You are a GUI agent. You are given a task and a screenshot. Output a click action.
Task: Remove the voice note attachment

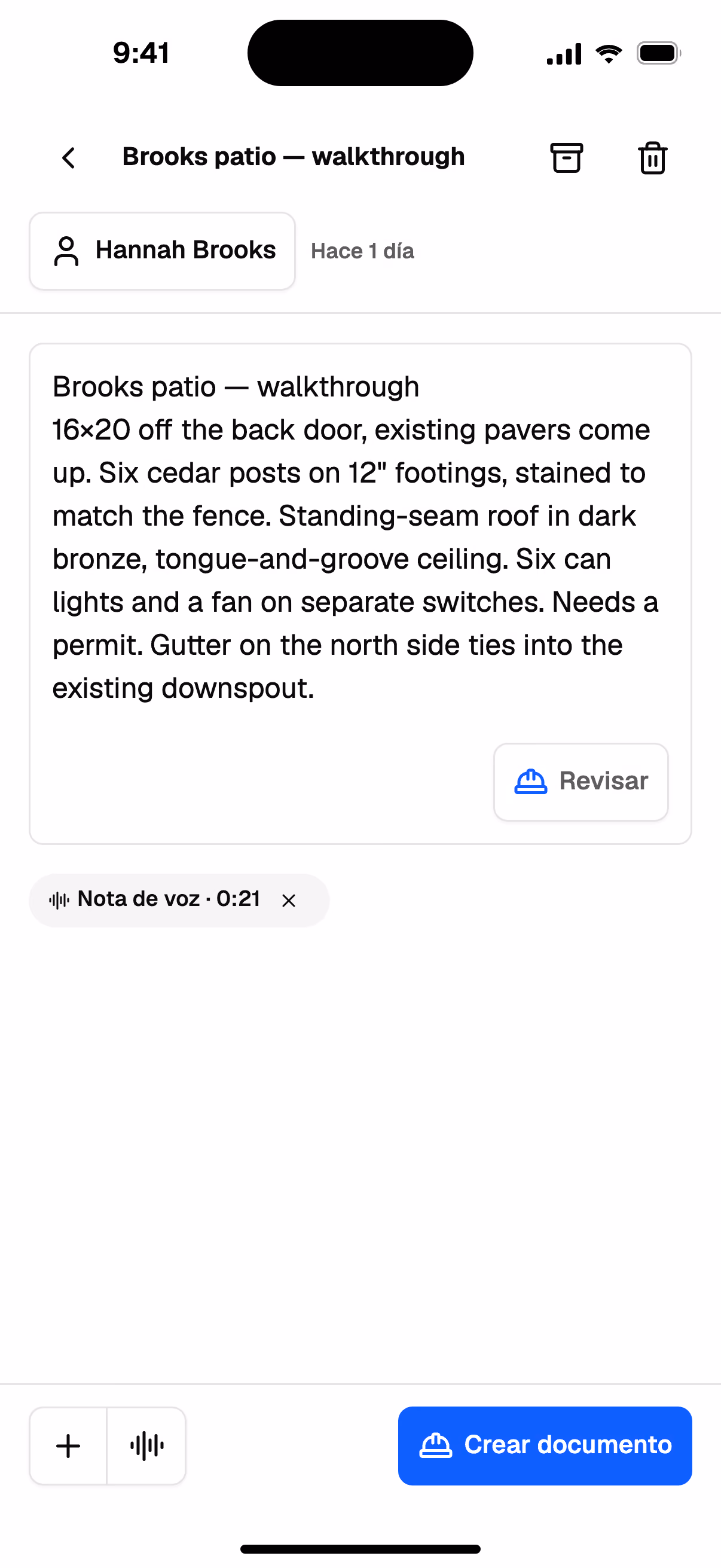(x=289, y=900)
